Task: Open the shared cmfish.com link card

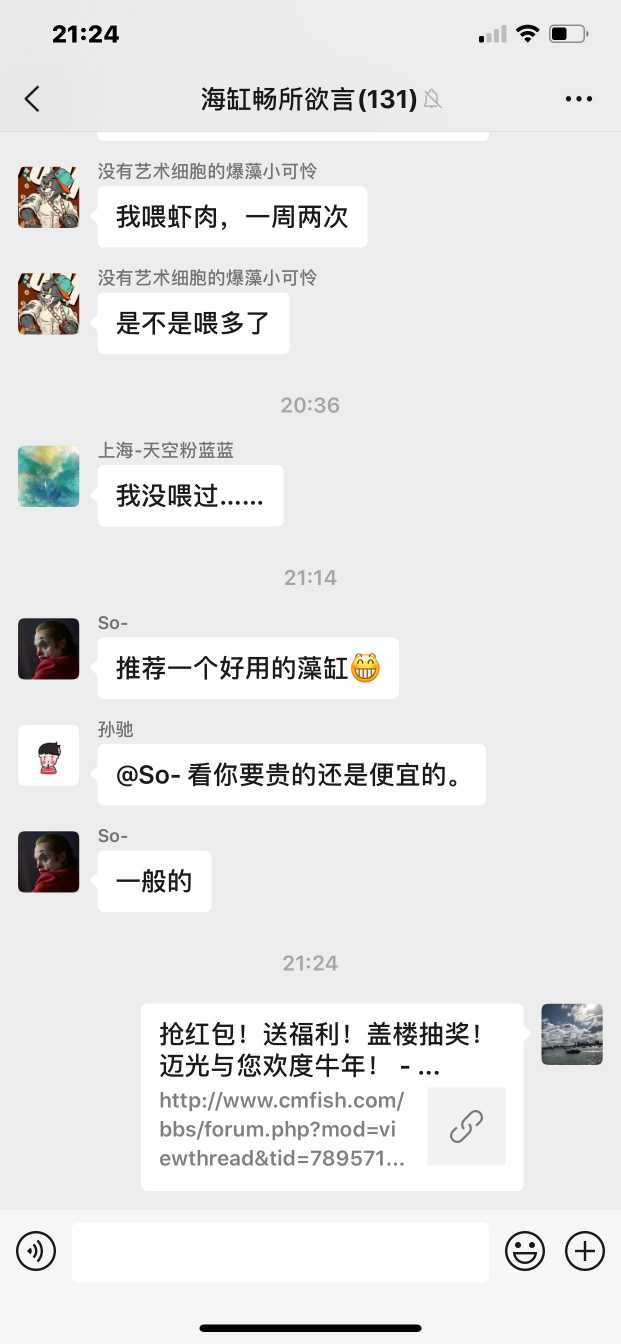Action: pos(331,1097)
